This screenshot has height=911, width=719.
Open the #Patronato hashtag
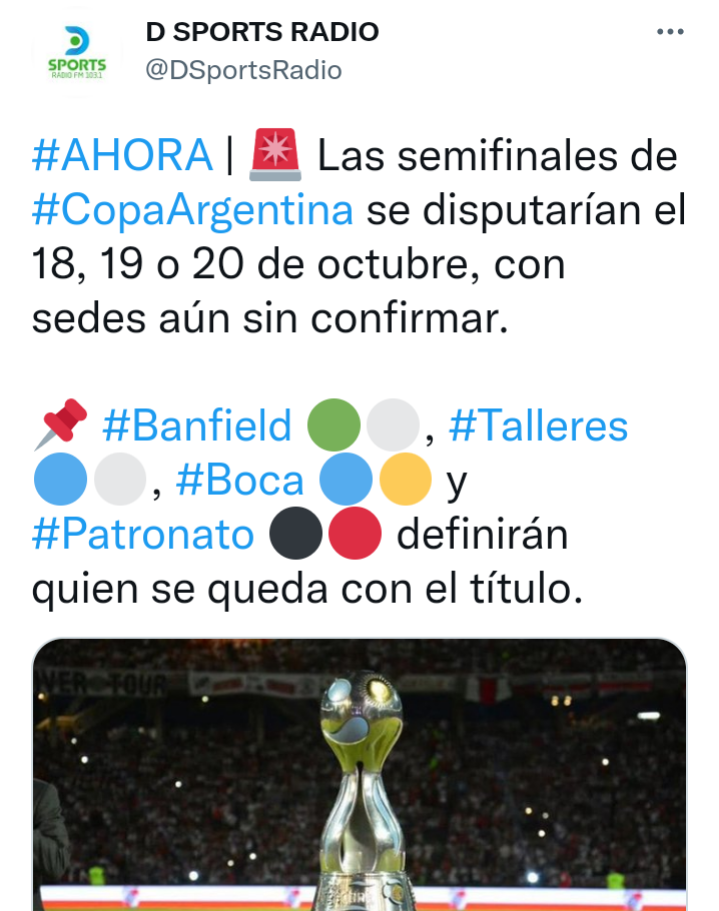(143, 535)
